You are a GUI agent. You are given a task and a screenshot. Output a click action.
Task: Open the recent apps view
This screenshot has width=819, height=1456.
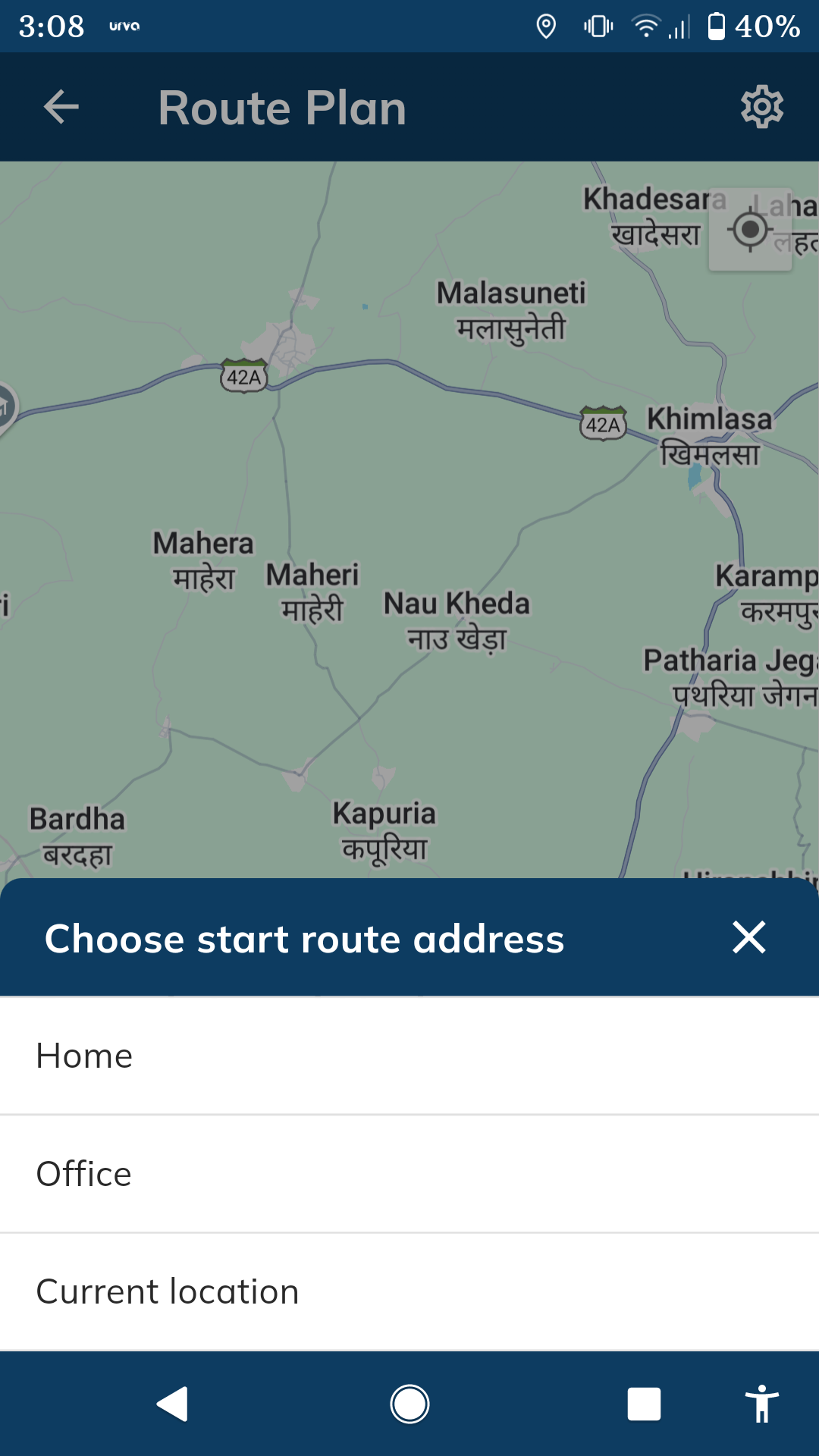pos(644,1404)
